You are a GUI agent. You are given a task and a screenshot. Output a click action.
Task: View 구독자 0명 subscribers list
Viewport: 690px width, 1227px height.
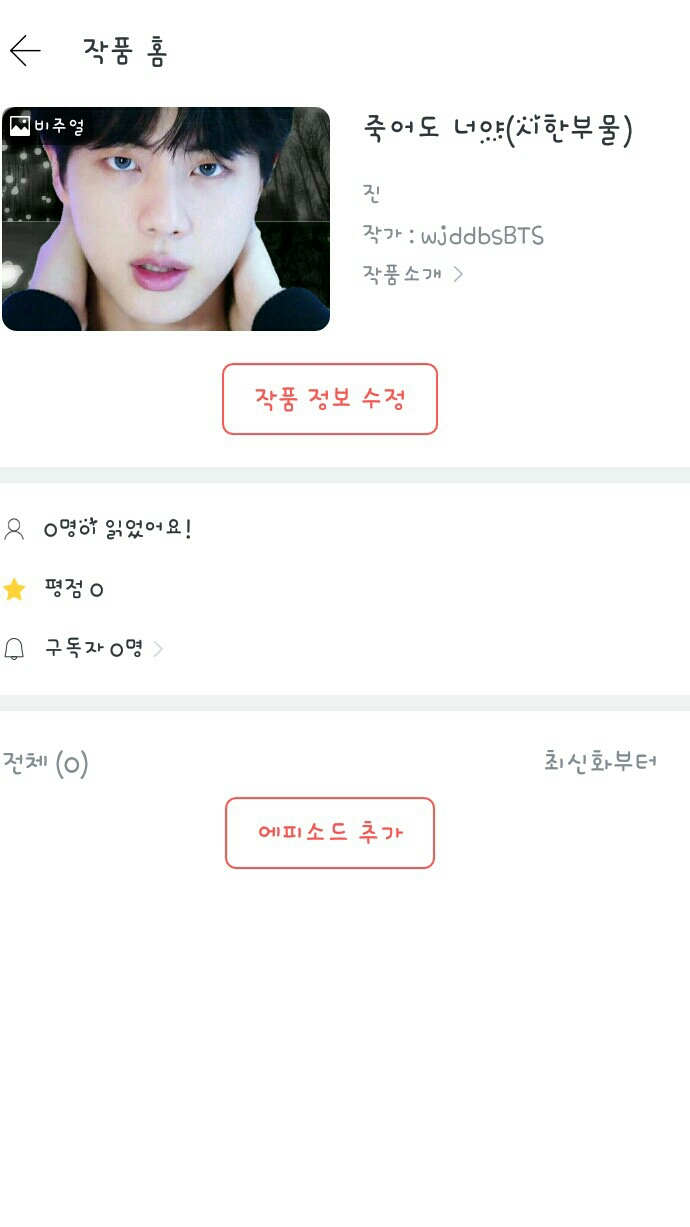tap(104, 649)
